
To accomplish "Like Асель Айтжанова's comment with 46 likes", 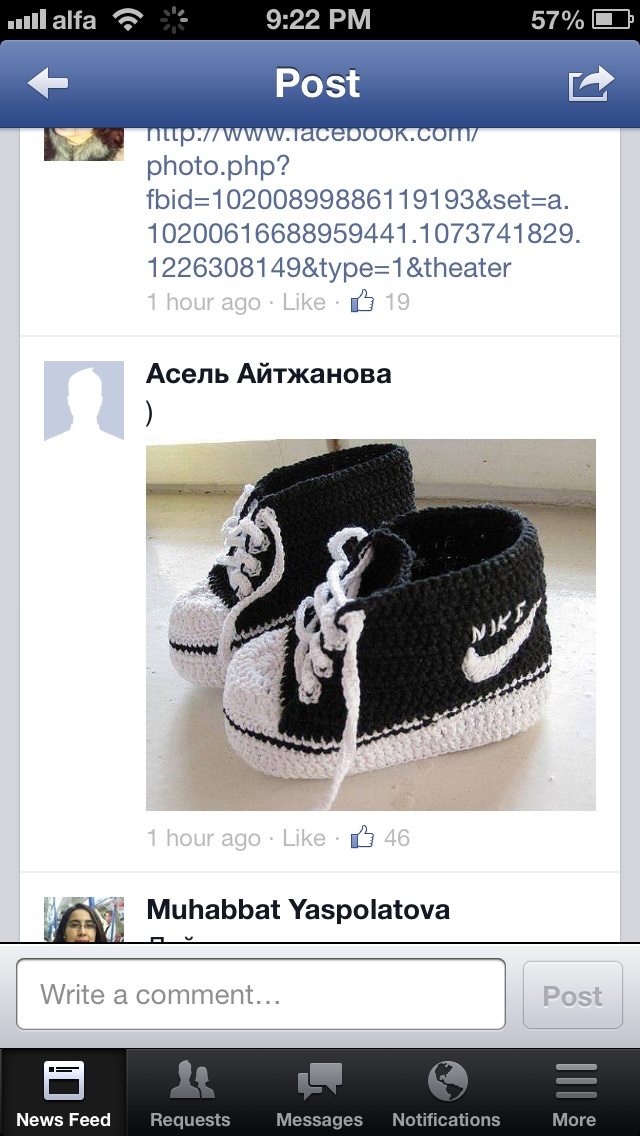I will pyautogui.click(x=304, y=838).
